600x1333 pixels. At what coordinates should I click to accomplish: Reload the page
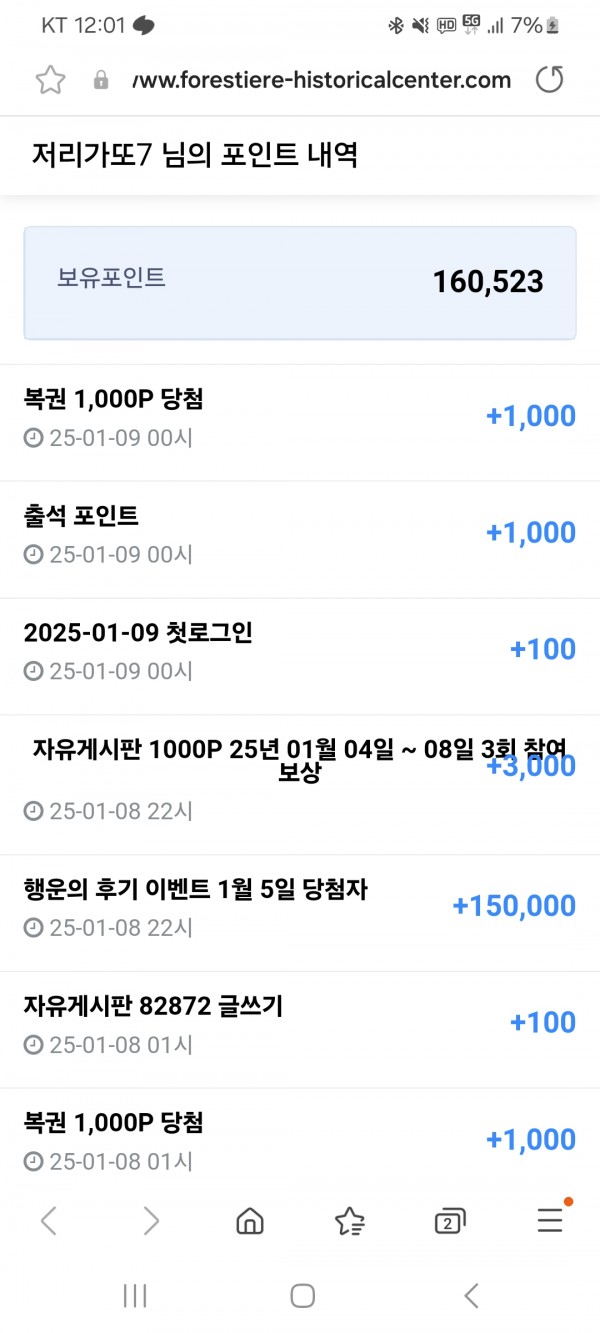click(x=550, y=80)
